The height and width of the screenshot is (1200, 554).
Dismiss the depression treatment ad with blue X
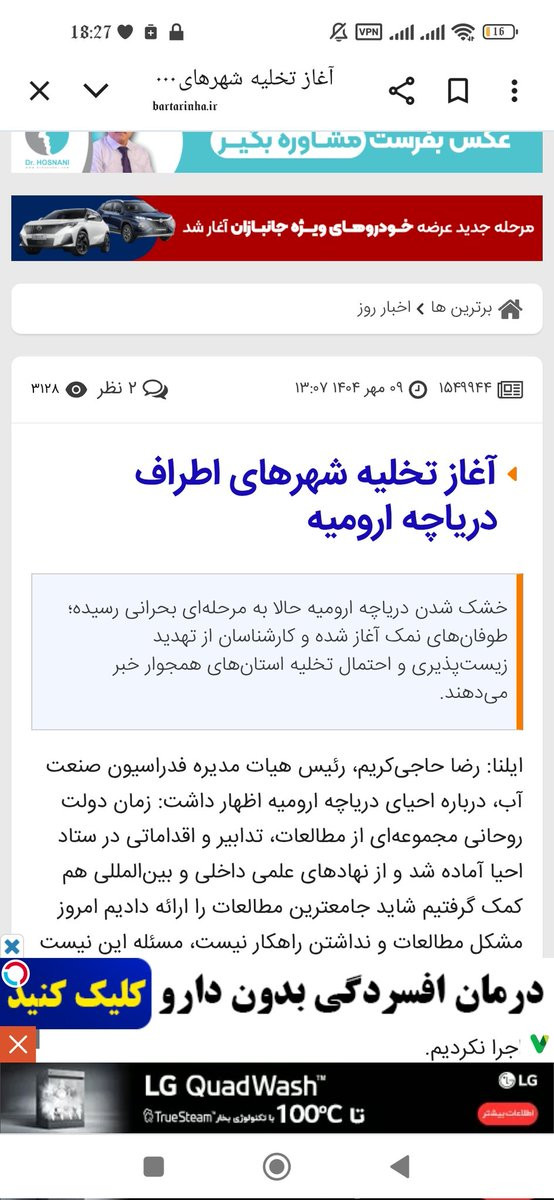pos(11,945)
